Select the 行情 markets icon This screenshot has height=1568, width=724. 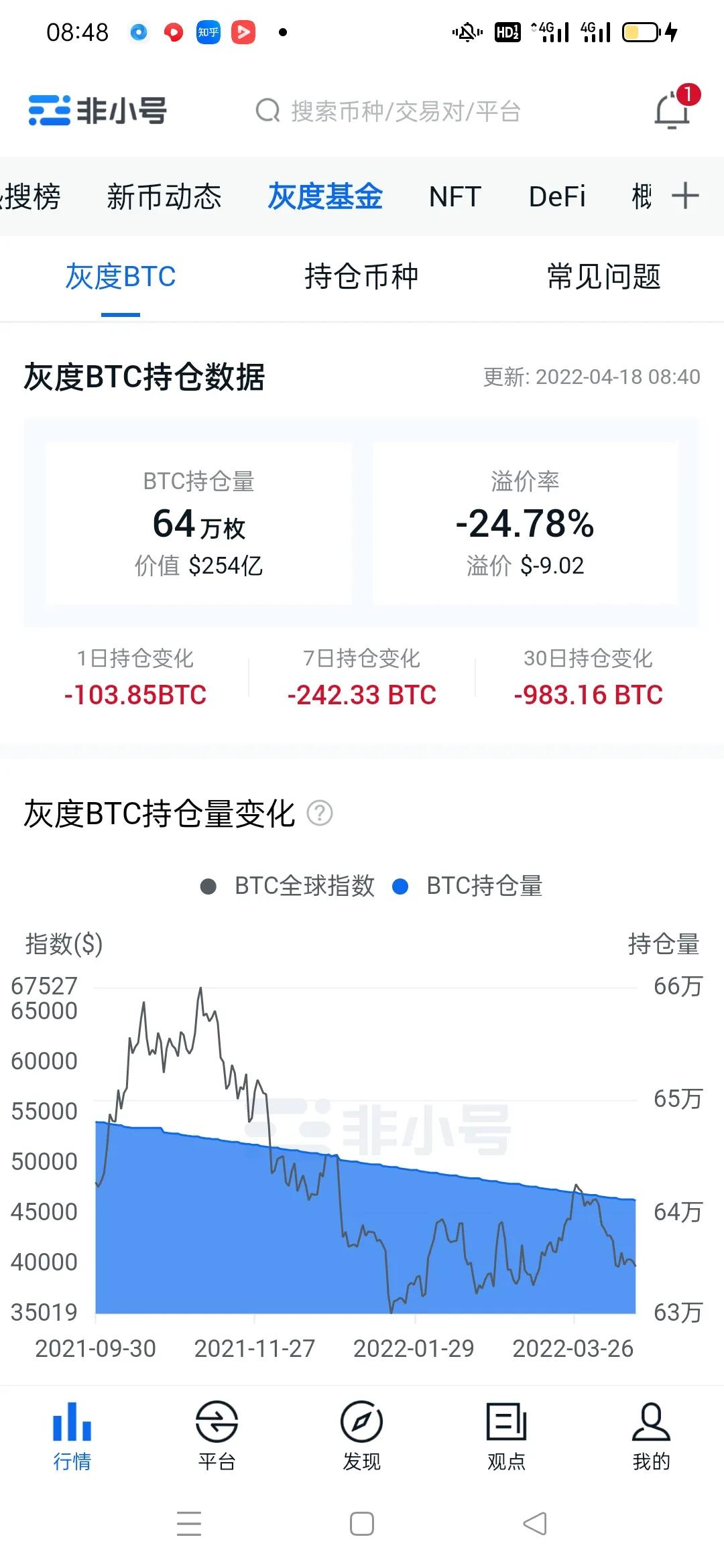click(72, 1421)
